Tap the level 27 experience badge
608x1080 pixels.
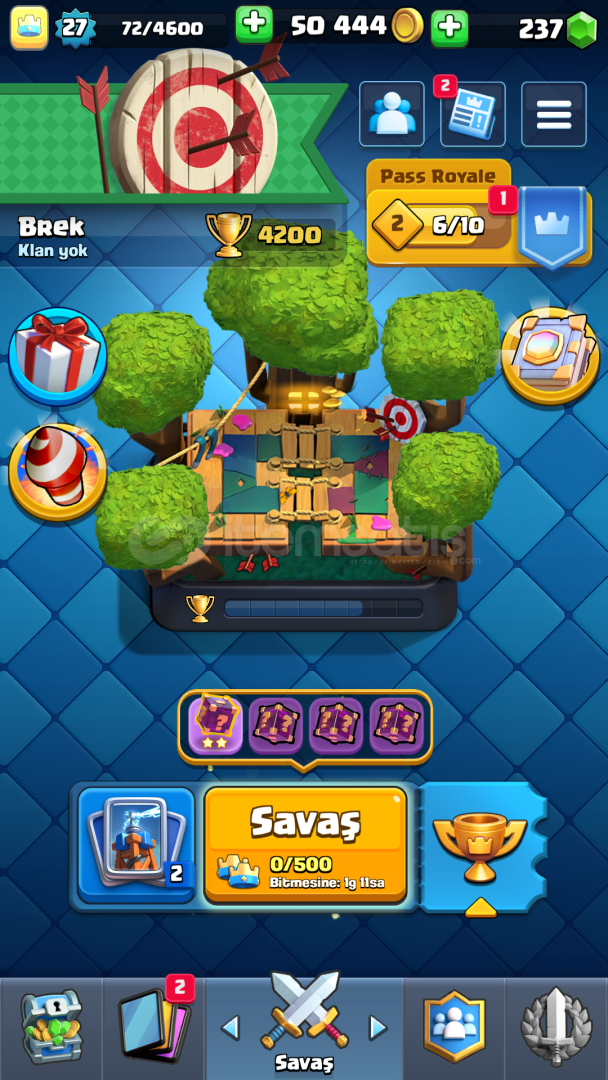point(74,28)
